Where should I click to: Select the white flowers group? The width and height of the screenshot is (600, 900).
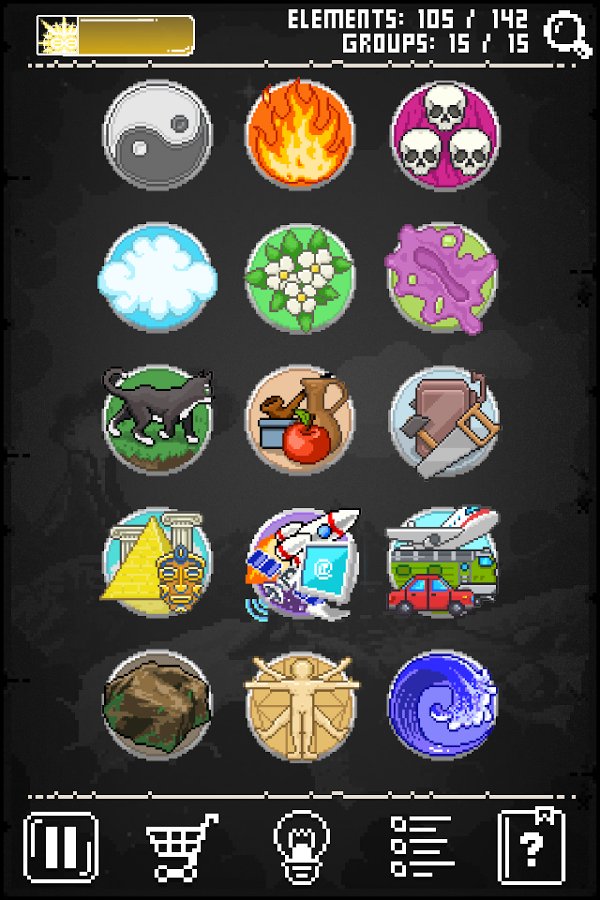coord(300,276)
